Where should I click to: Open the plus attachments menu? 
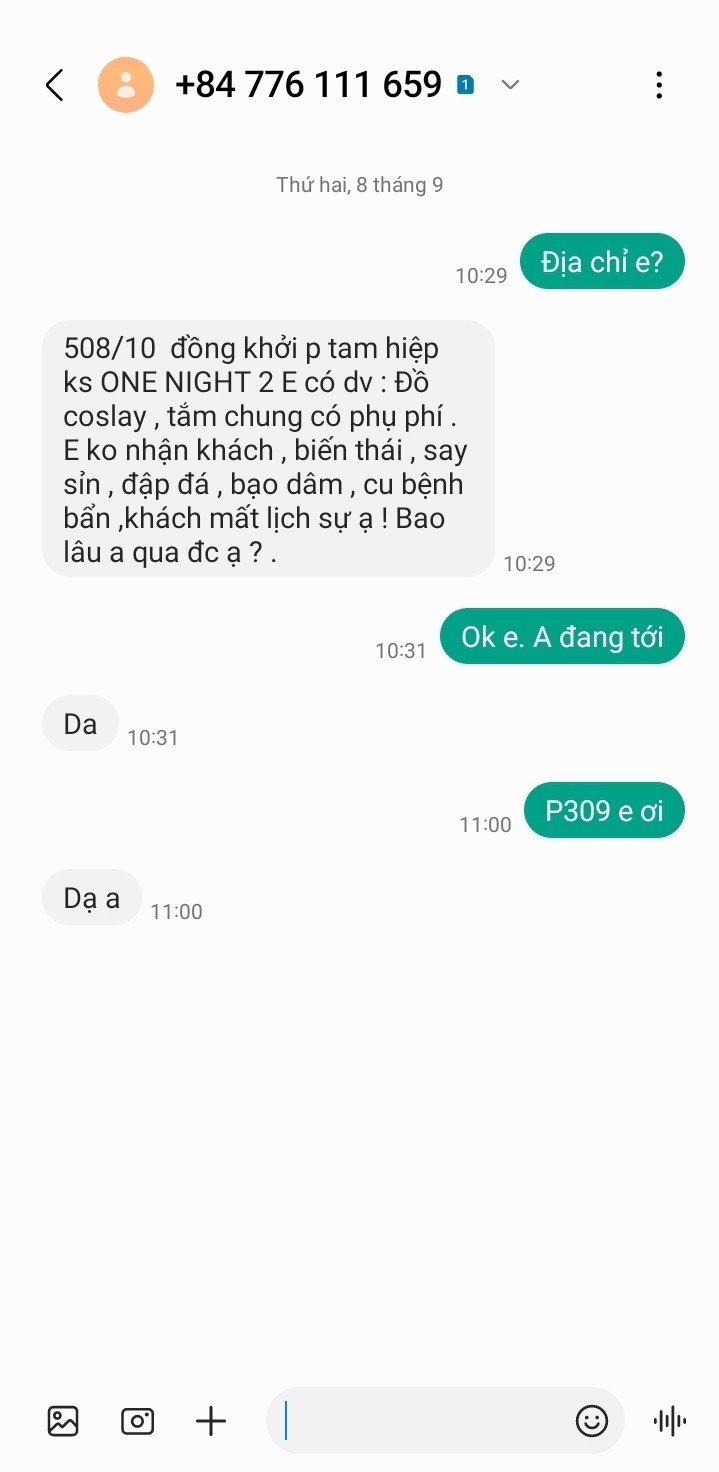211,1421
